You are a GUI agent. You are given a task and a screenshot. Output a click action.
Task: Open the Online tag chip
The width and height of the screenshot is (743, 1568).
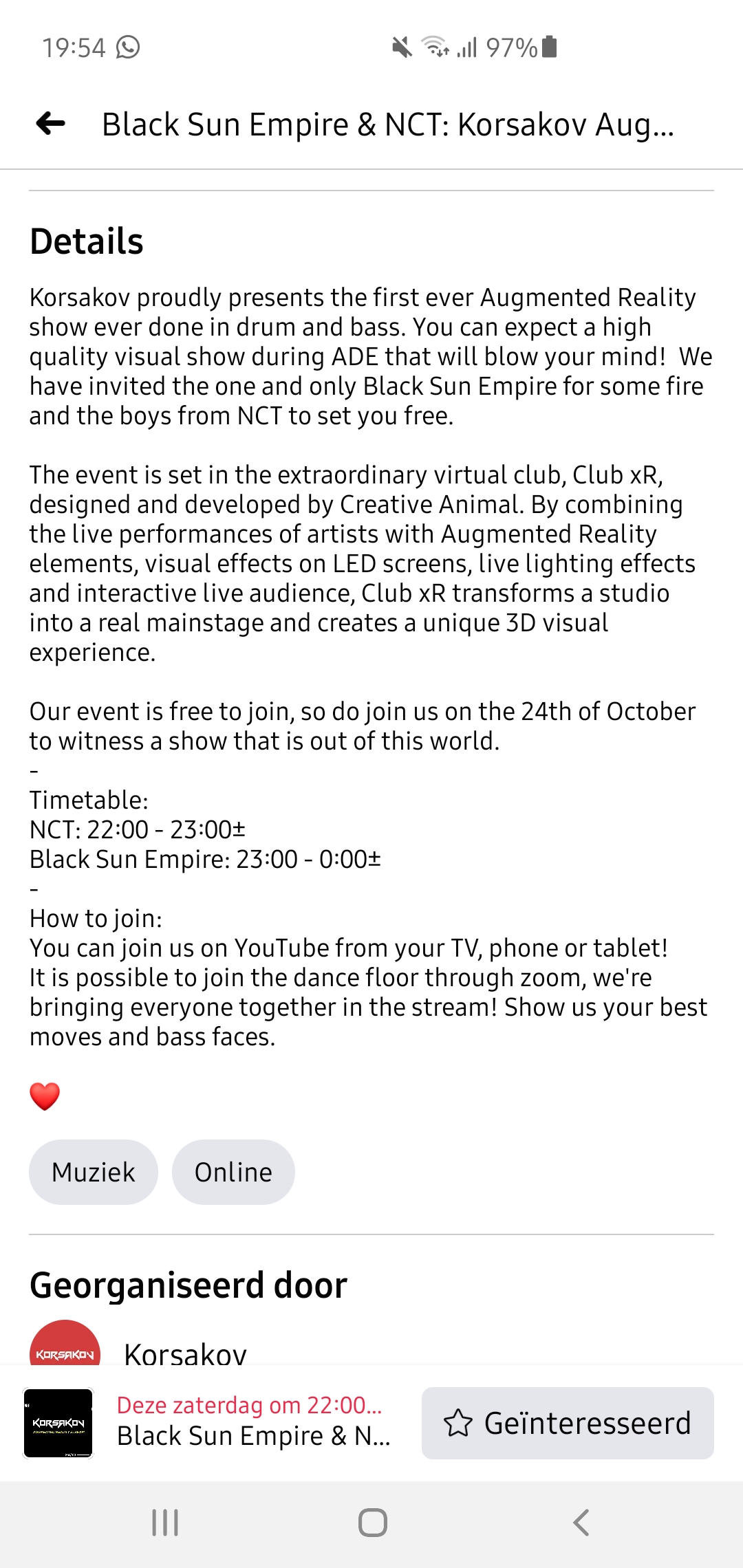click(x=233, y=1172)
